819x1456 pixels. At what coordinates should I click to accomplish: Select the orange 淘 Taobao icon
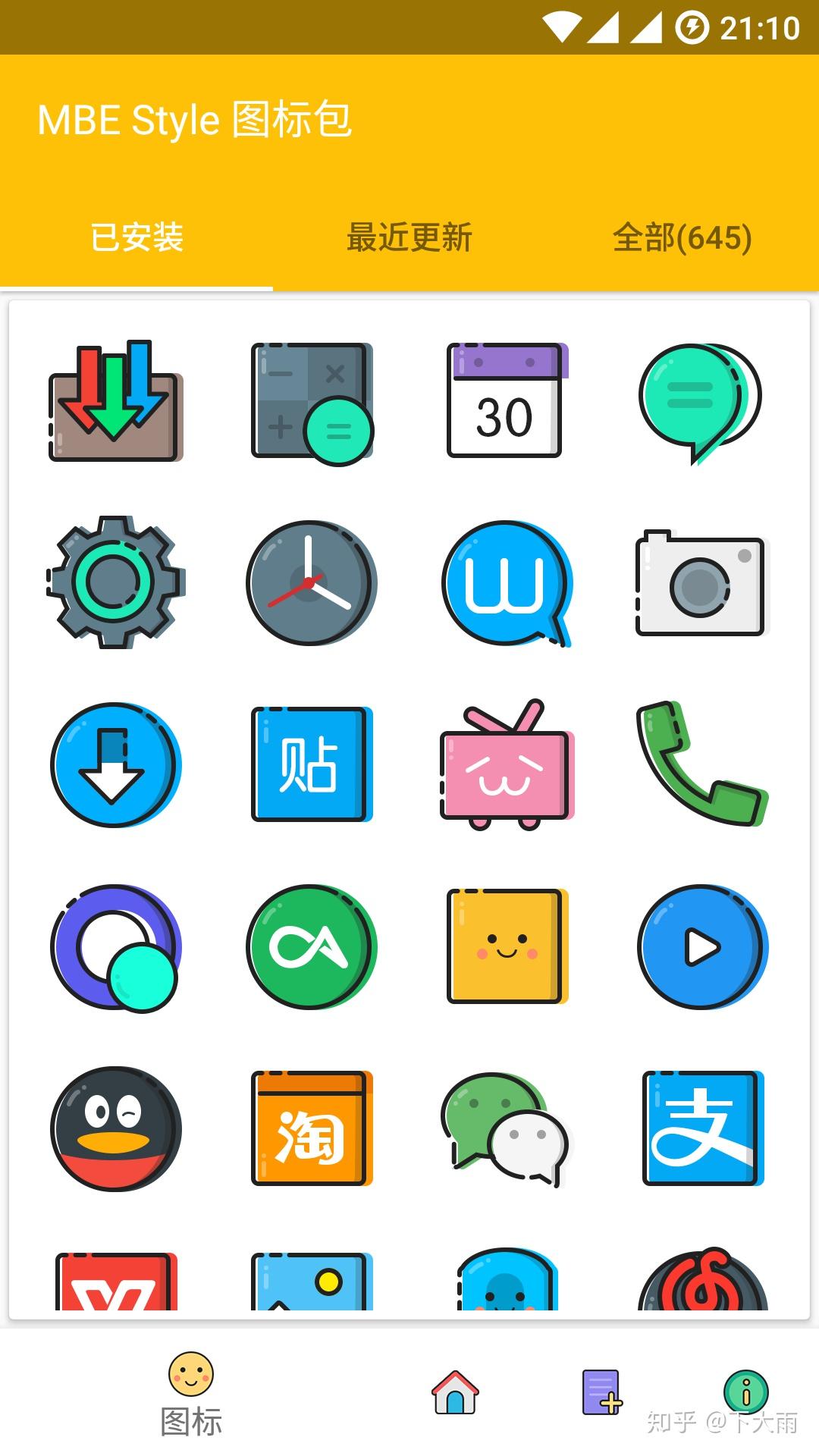click(x=310, y=1128)
